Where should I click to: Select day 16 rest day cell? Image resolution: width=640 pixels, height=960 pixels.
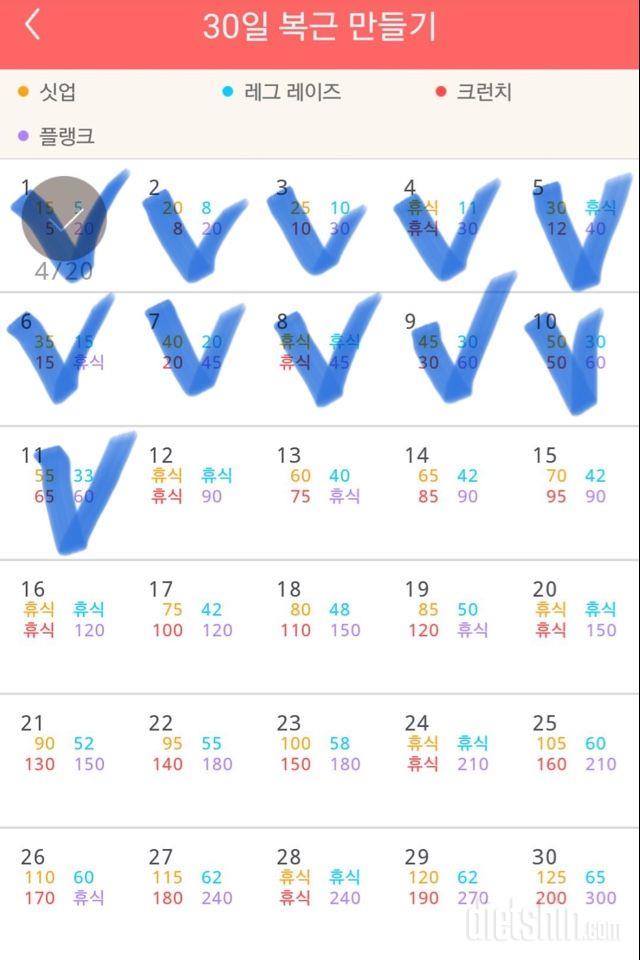click(64, 626)
